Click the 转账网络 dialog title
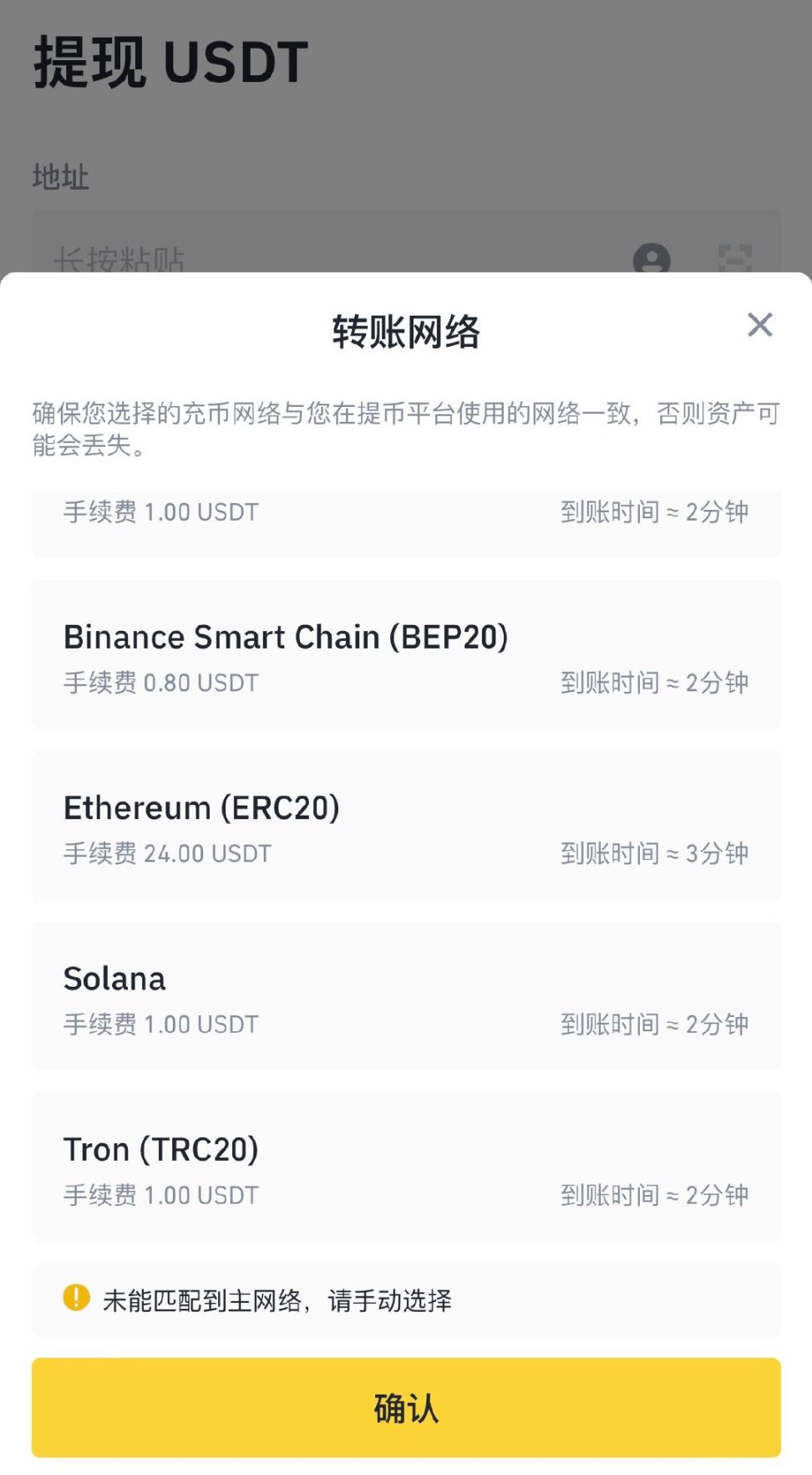 tap(406, 328)
